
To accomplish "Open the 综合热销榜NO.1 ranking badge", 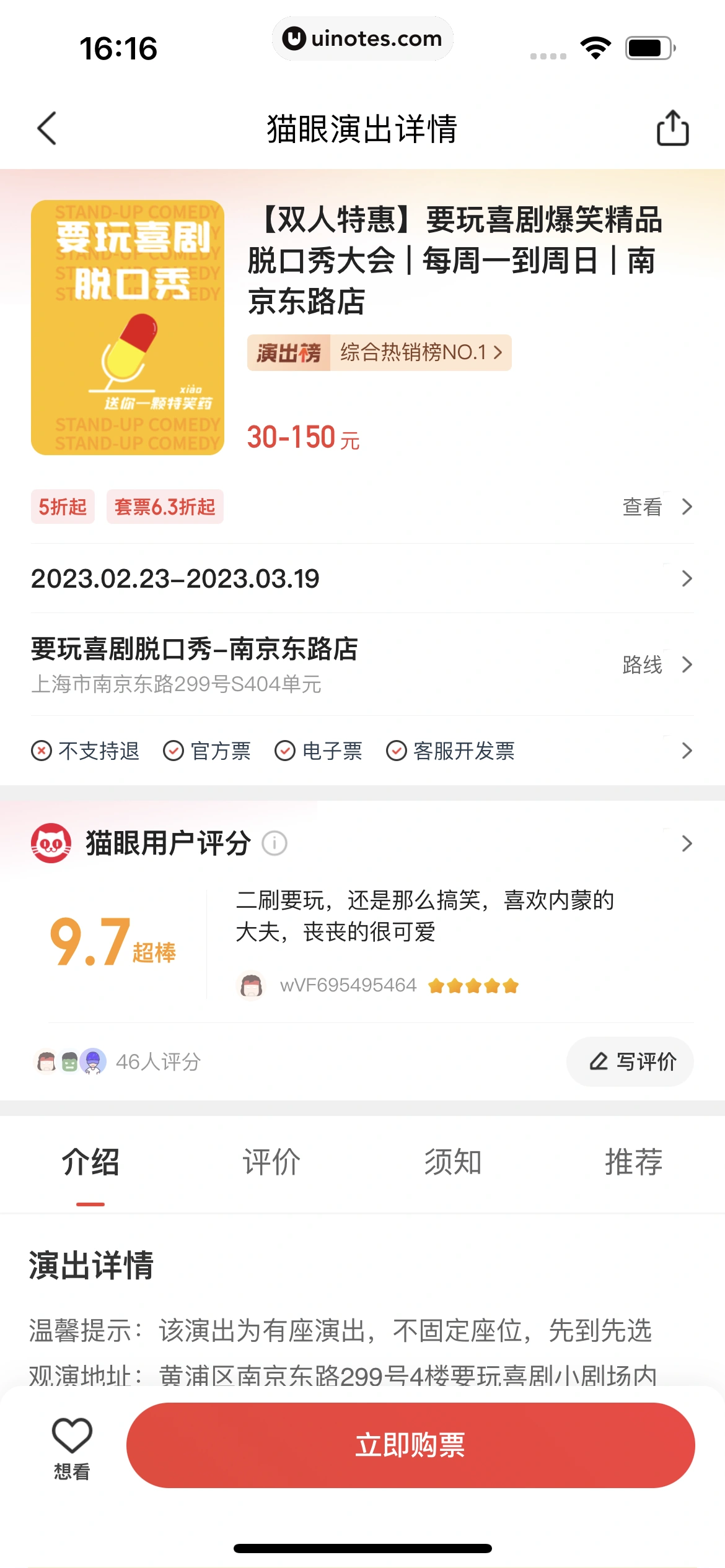I will (379, 352).
